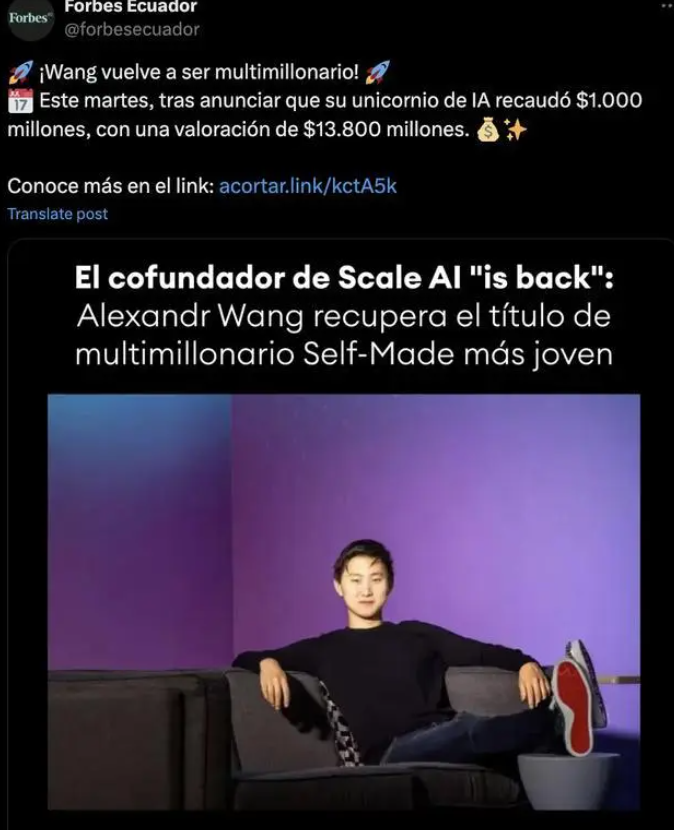Open Forbes Ecuador profile avatar
This screenshot has height=830, width=674.
pyautogui.click(x=29, y=18)
